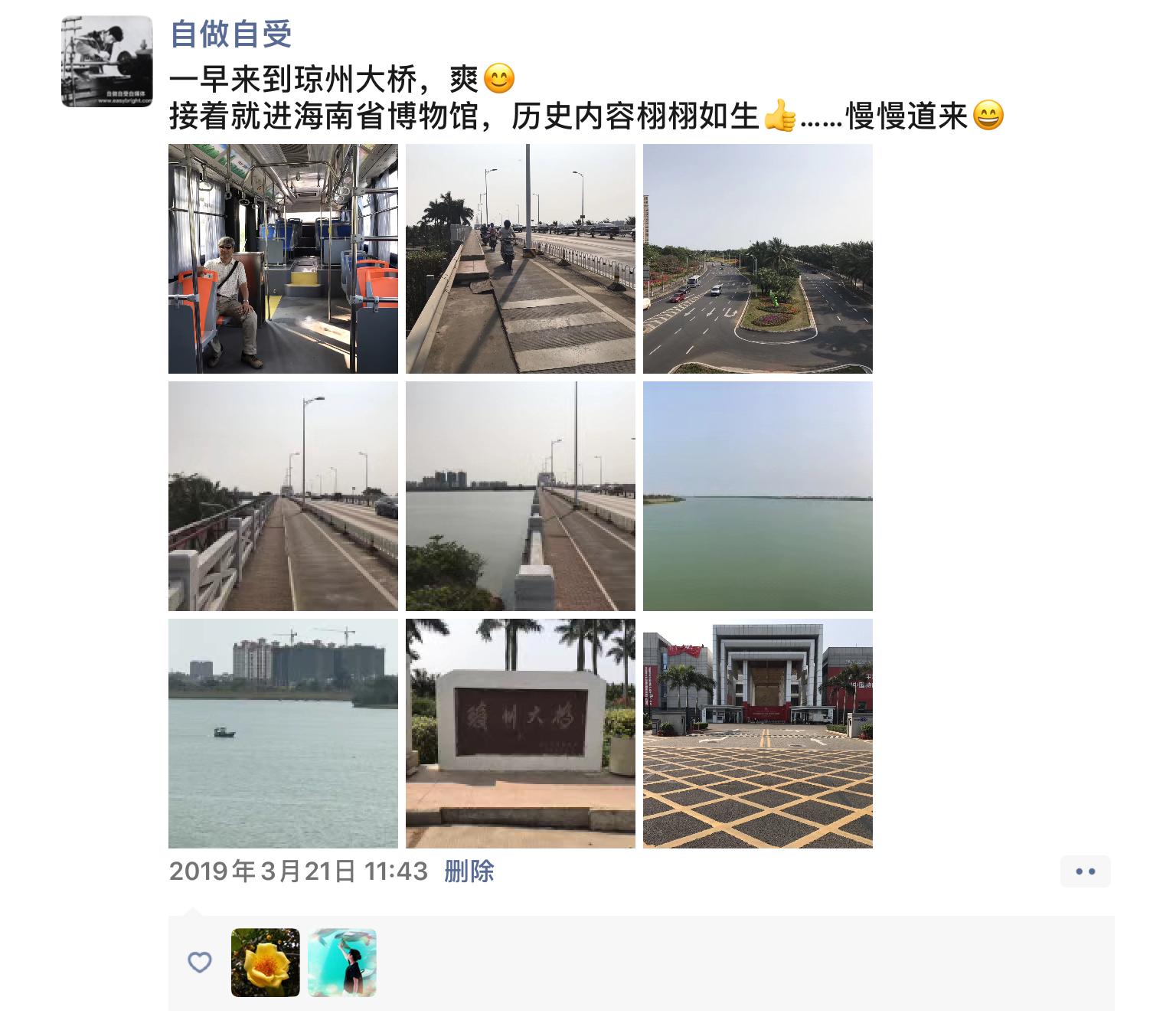Open the yellow flower liker's profile
The width and height of the screenshot is (1176, 1020).
tap(265, 963)
